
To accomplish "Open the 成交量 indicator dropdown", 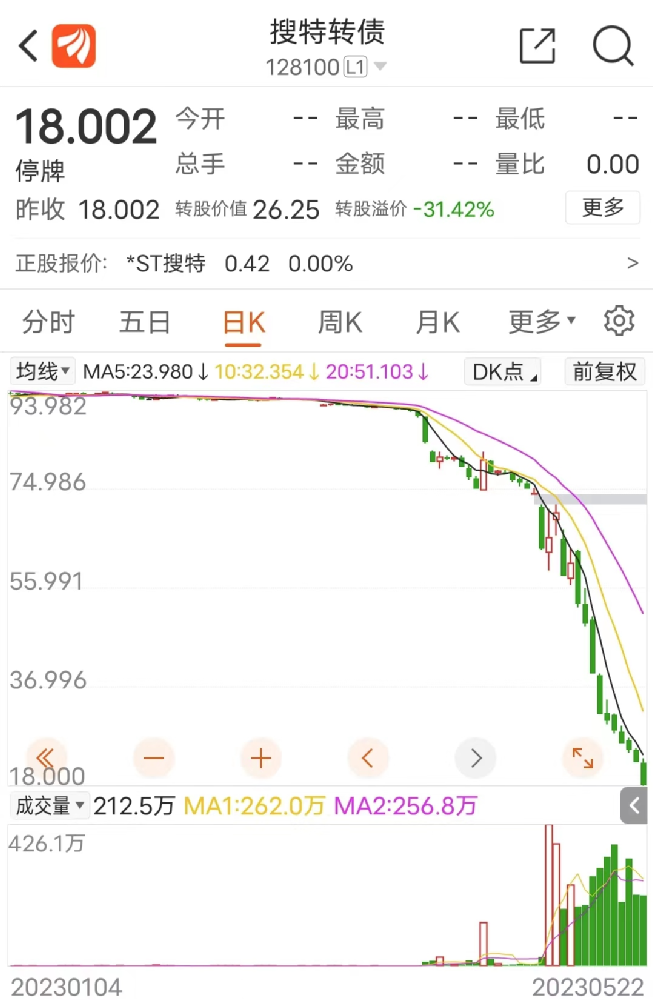I will click(x=50, y=805).
